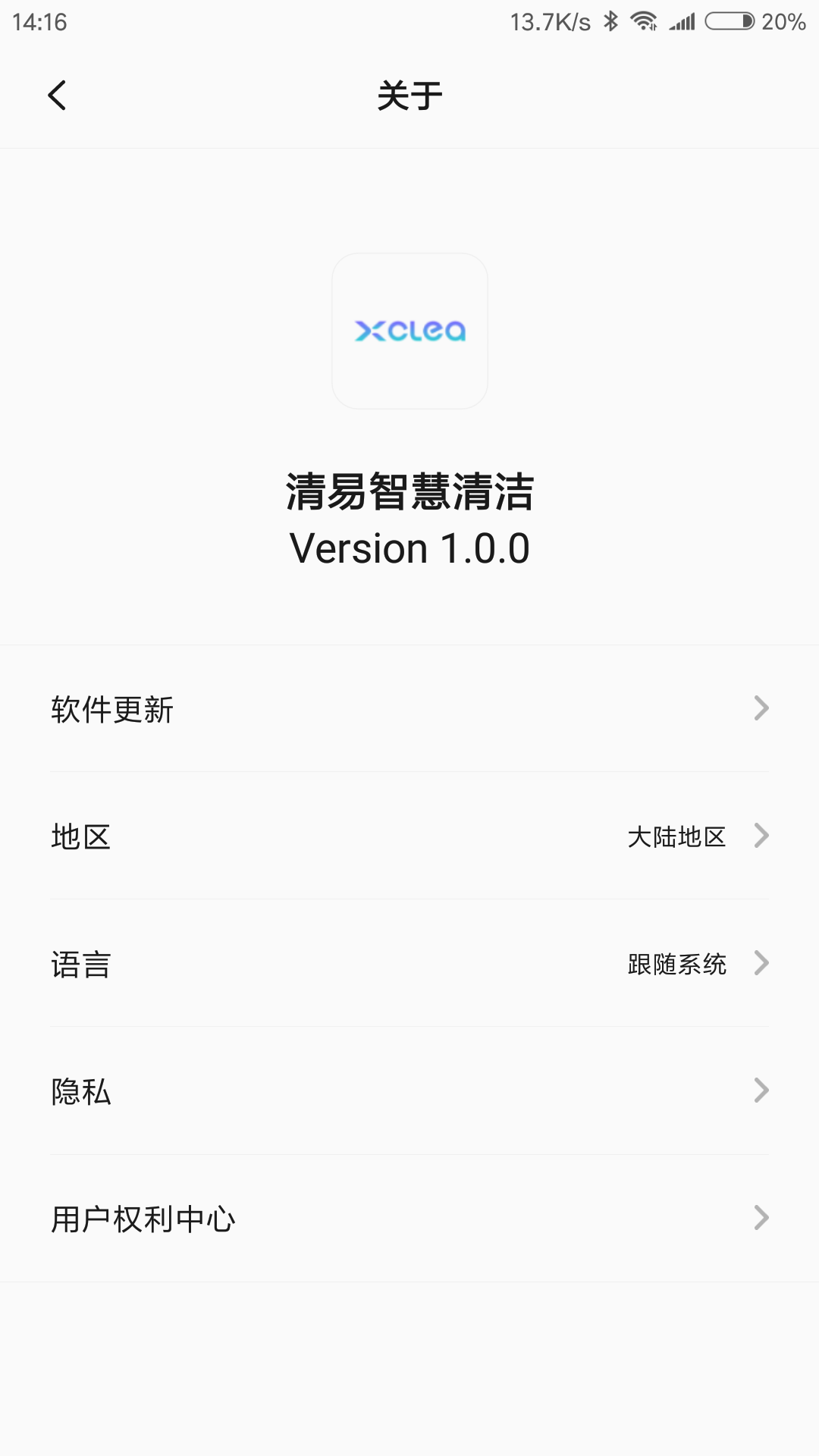Tap the battery indicator in status bar
The height and width of the screenshot is (1456, 819).
[730, 20]
